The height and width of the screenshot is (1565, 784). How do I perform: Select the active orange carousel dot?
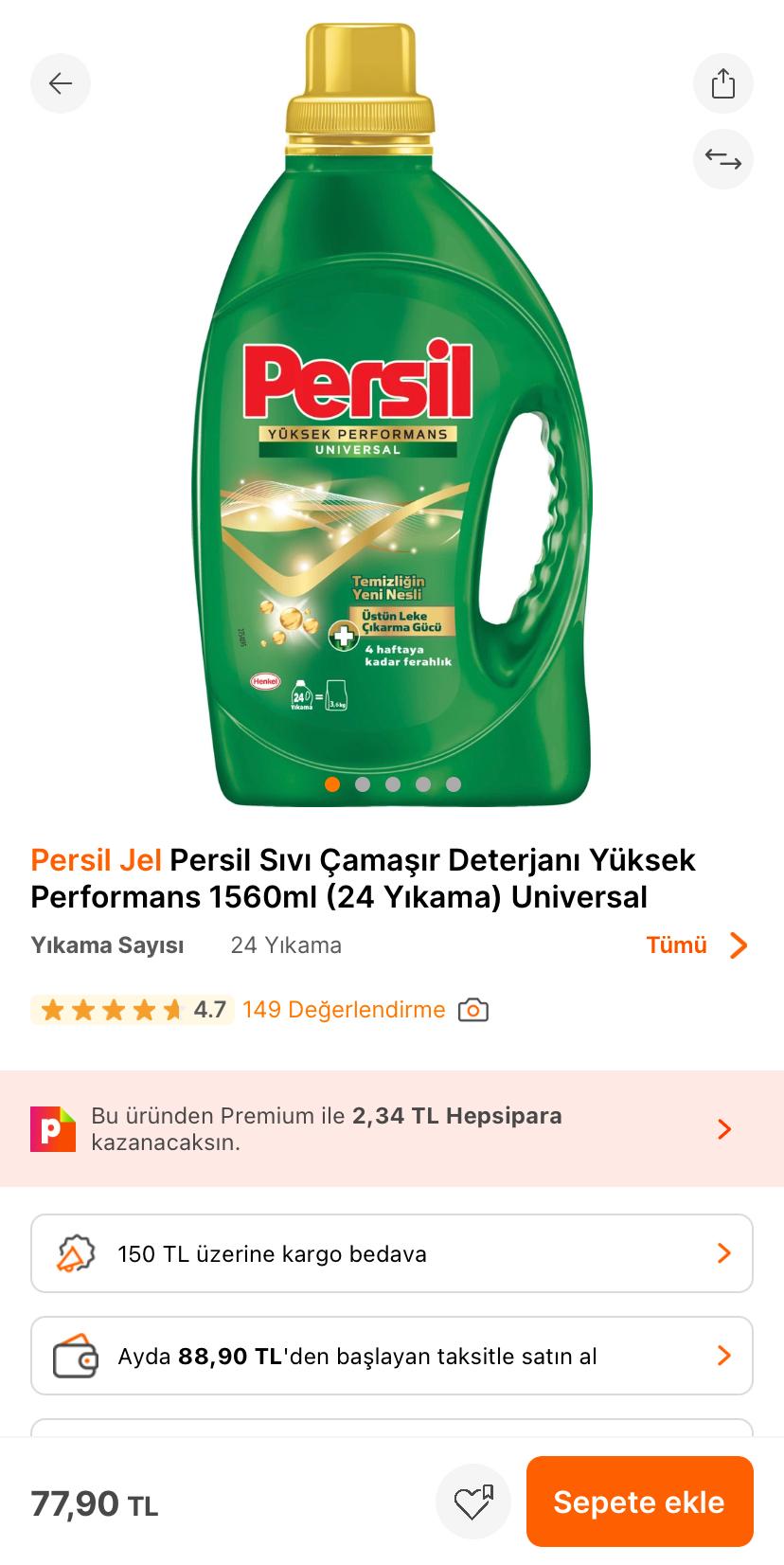(331, 784)
